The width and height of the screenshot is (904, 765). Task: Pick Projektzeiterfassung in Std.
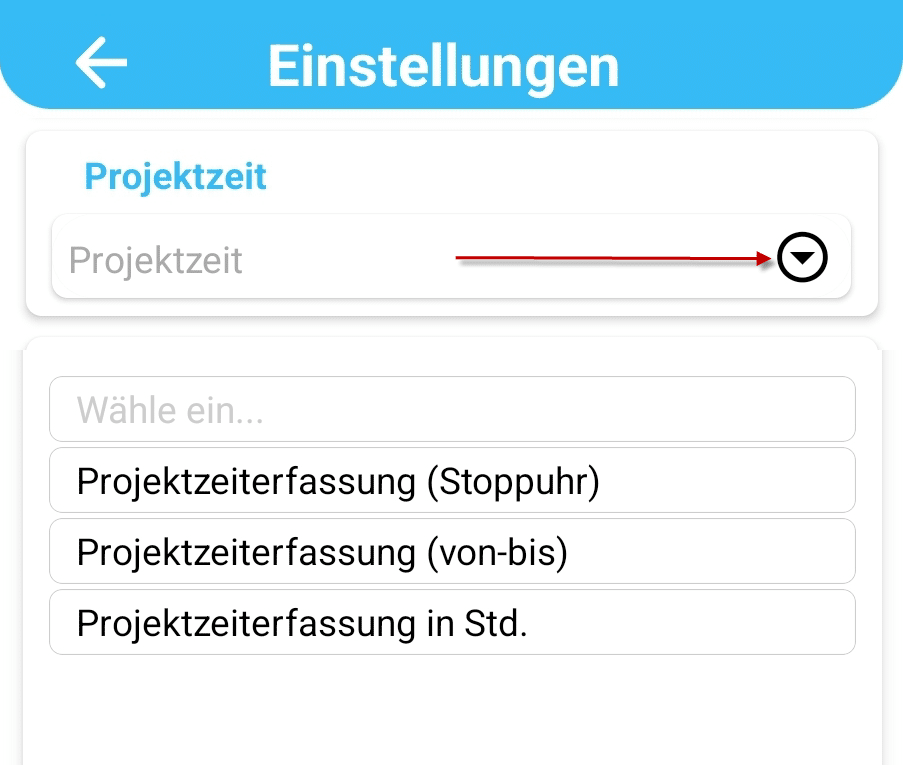tap(452, 622)
